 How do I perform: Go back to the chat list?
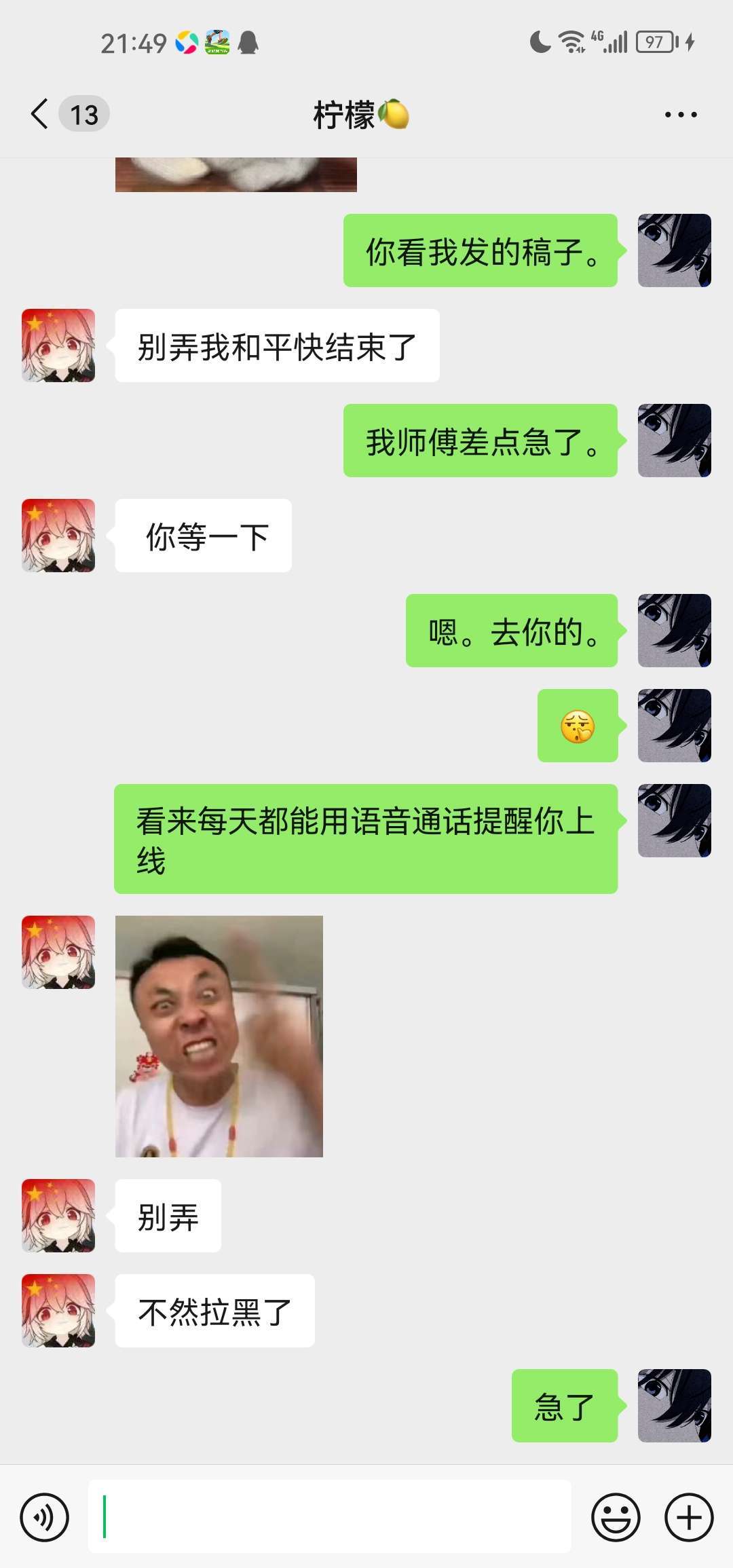tap(41, 114)
